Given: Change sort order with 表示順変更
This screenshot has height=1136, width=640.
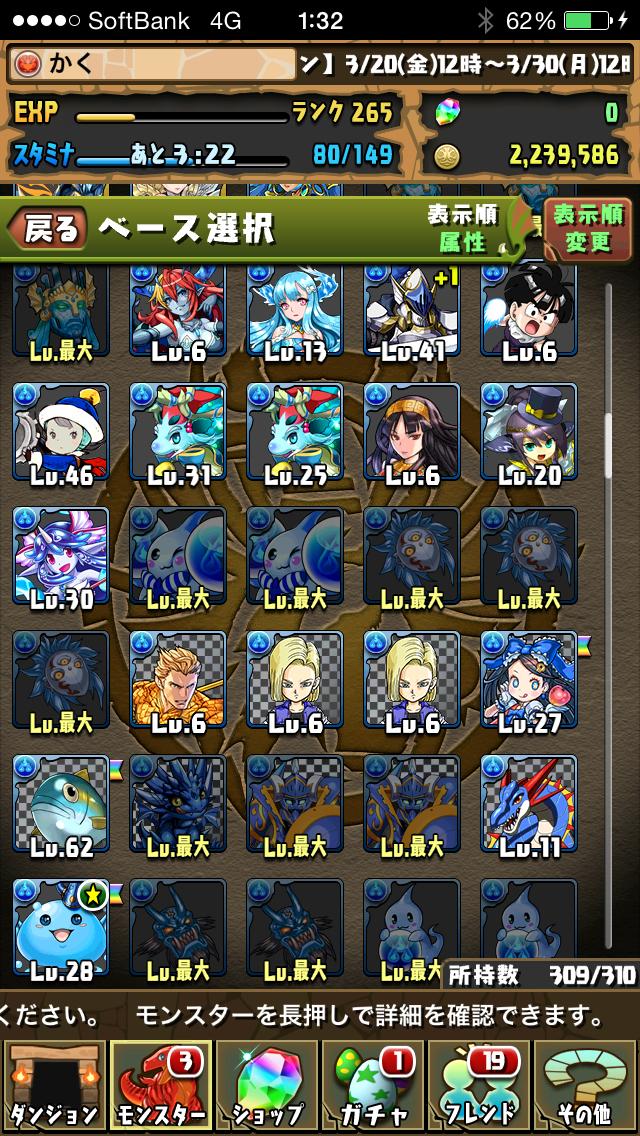Looking at the screenshot, I should coord(588,229).
